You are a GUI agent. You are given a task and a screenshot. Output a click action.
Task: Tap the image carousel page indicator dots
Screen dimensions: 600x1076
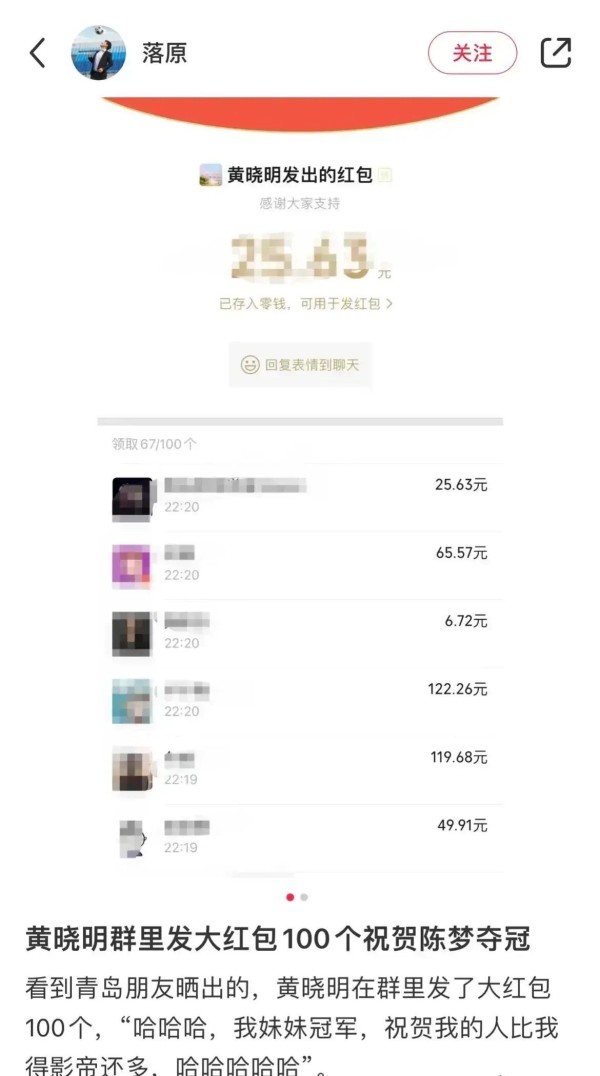tap(297, 897)
